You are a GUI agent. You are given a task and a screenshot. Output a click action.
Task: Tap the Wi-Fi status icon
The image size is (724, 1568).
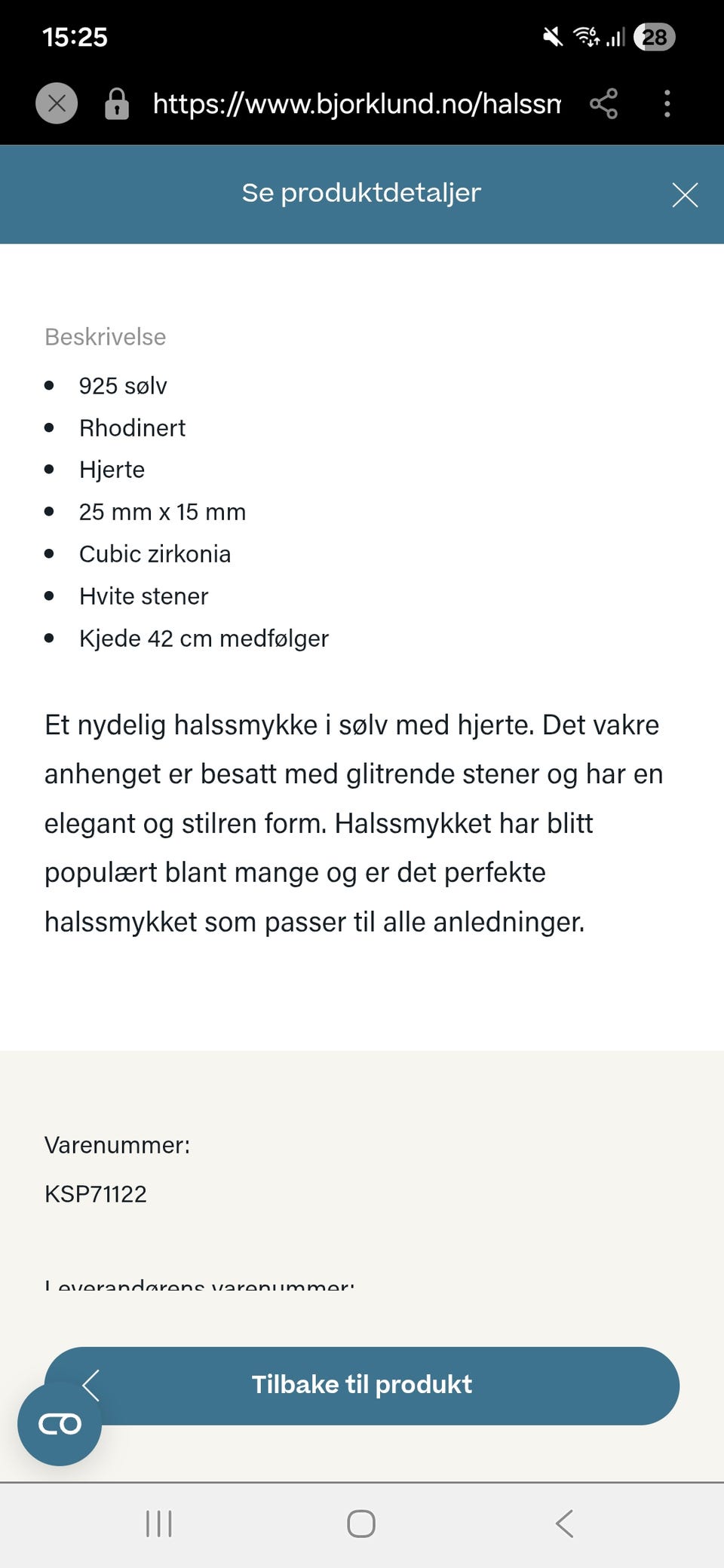pyautogui.click(x=587, y=36)
